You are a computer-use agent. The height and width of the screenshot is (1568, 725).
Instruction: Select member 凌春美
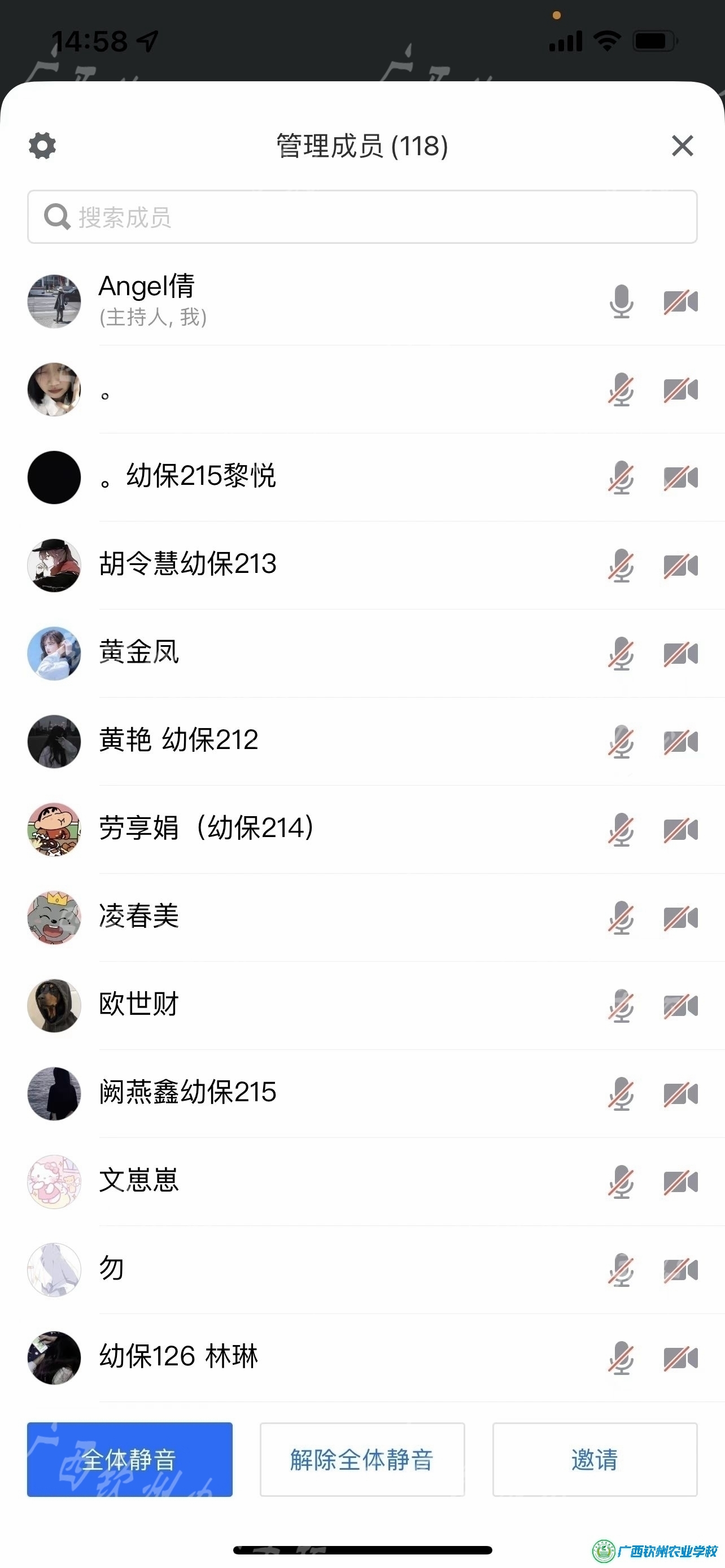139,917
